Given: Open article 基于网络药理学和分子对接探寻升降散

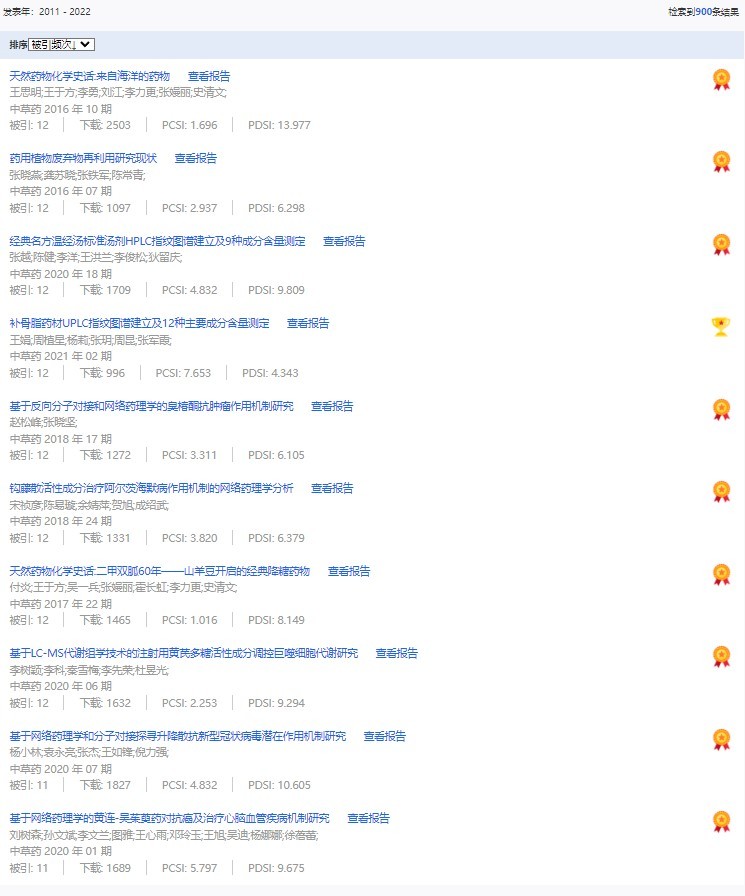Looking at the screenshot, I should pos(177,736).
